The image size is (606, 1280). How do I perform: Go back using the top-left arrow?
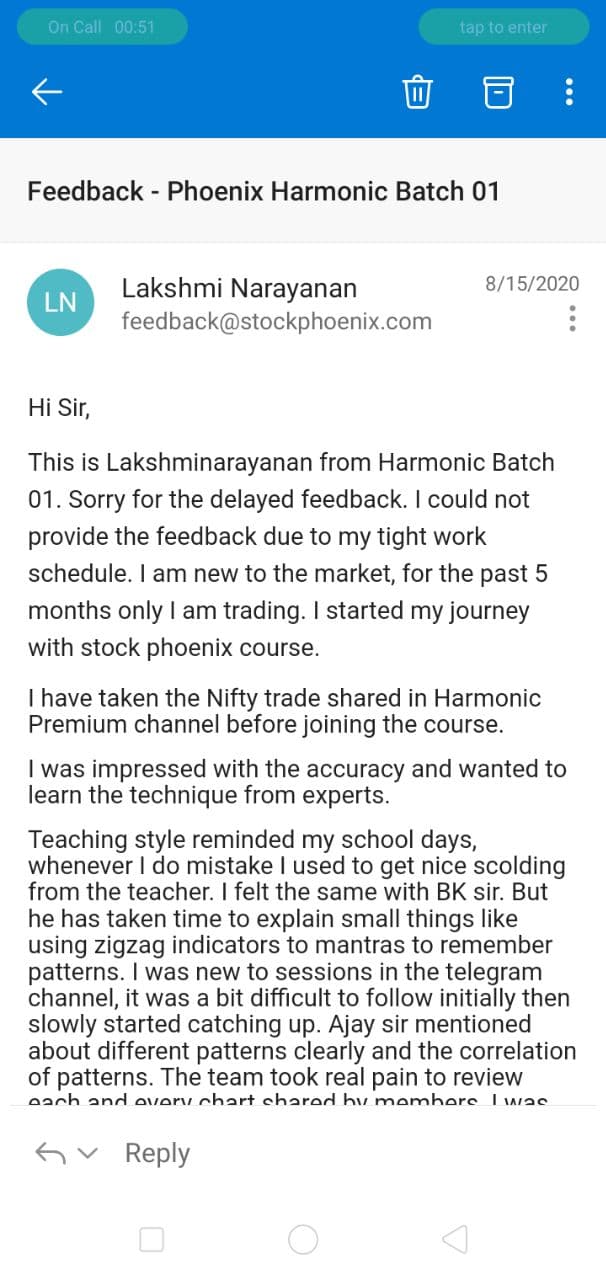tap(47, 93)
